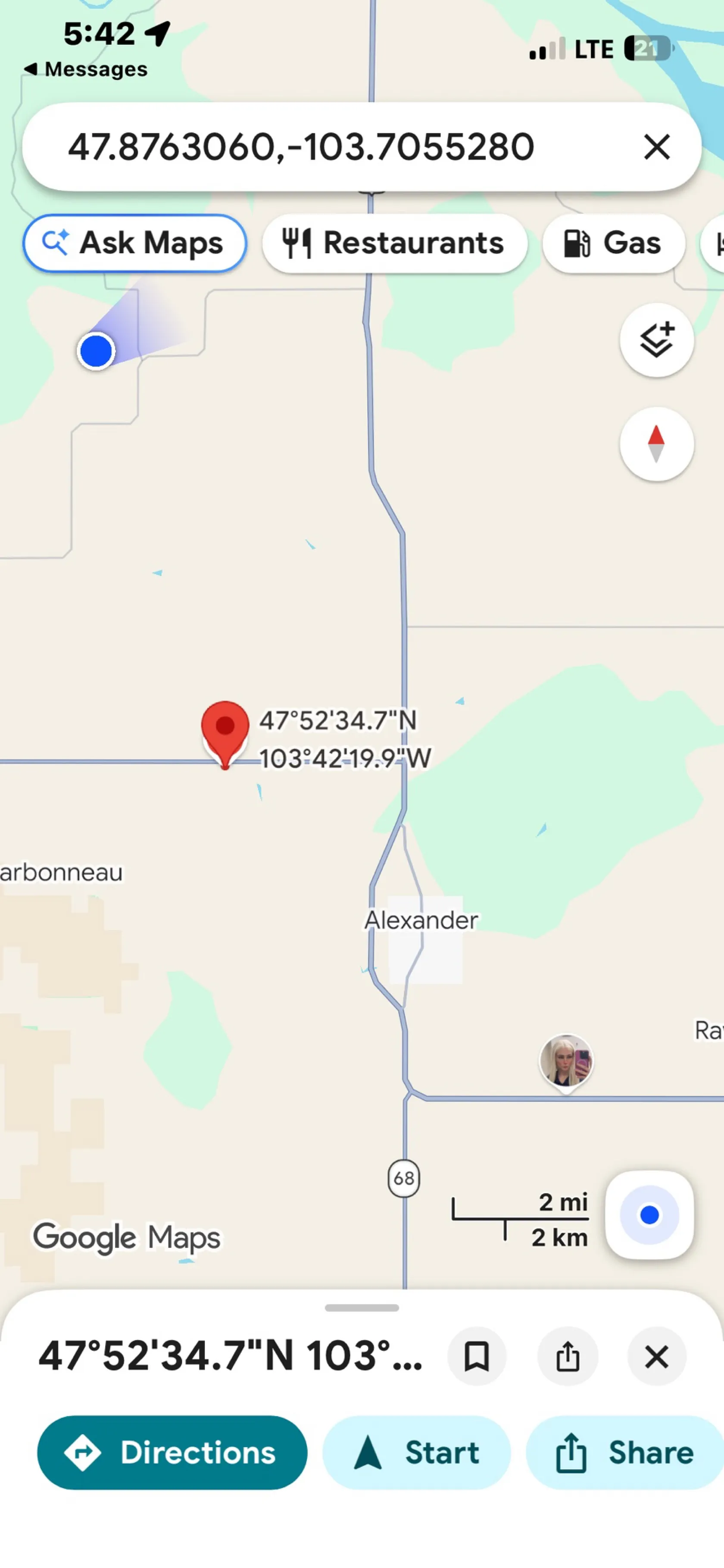Expand the location sheet using its handle

pos(362,1308)
